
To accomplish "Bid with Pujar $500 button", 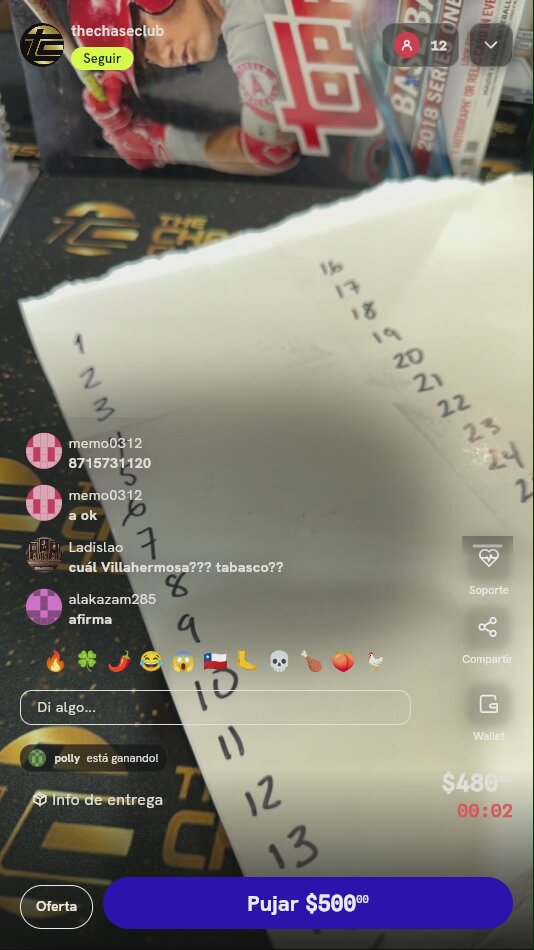I will pos(308,903).
